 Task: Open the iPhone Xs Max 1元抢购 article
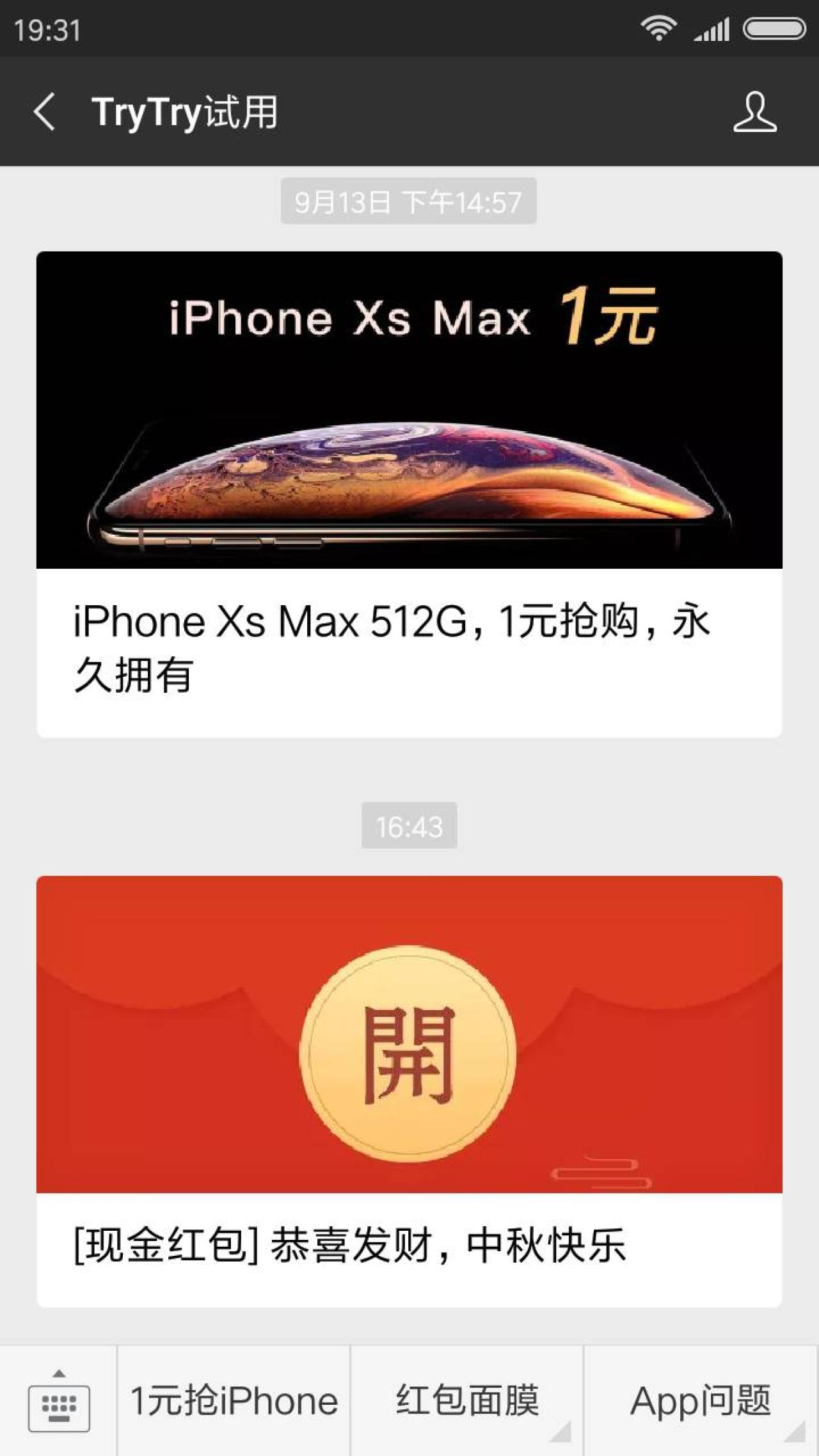409,494
